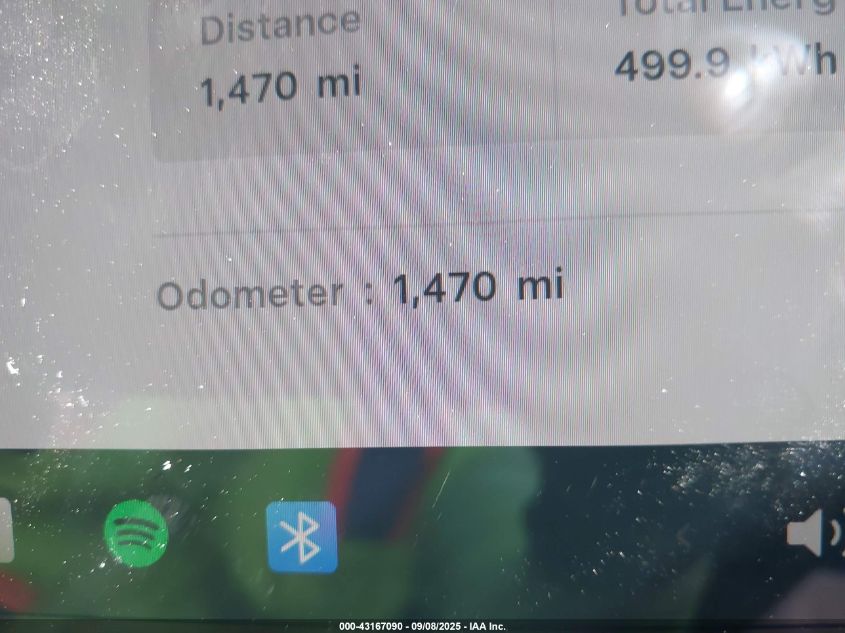The image size is (845, 633).
Task: Open the Spotify app
Action: click(x=137, y=534)
